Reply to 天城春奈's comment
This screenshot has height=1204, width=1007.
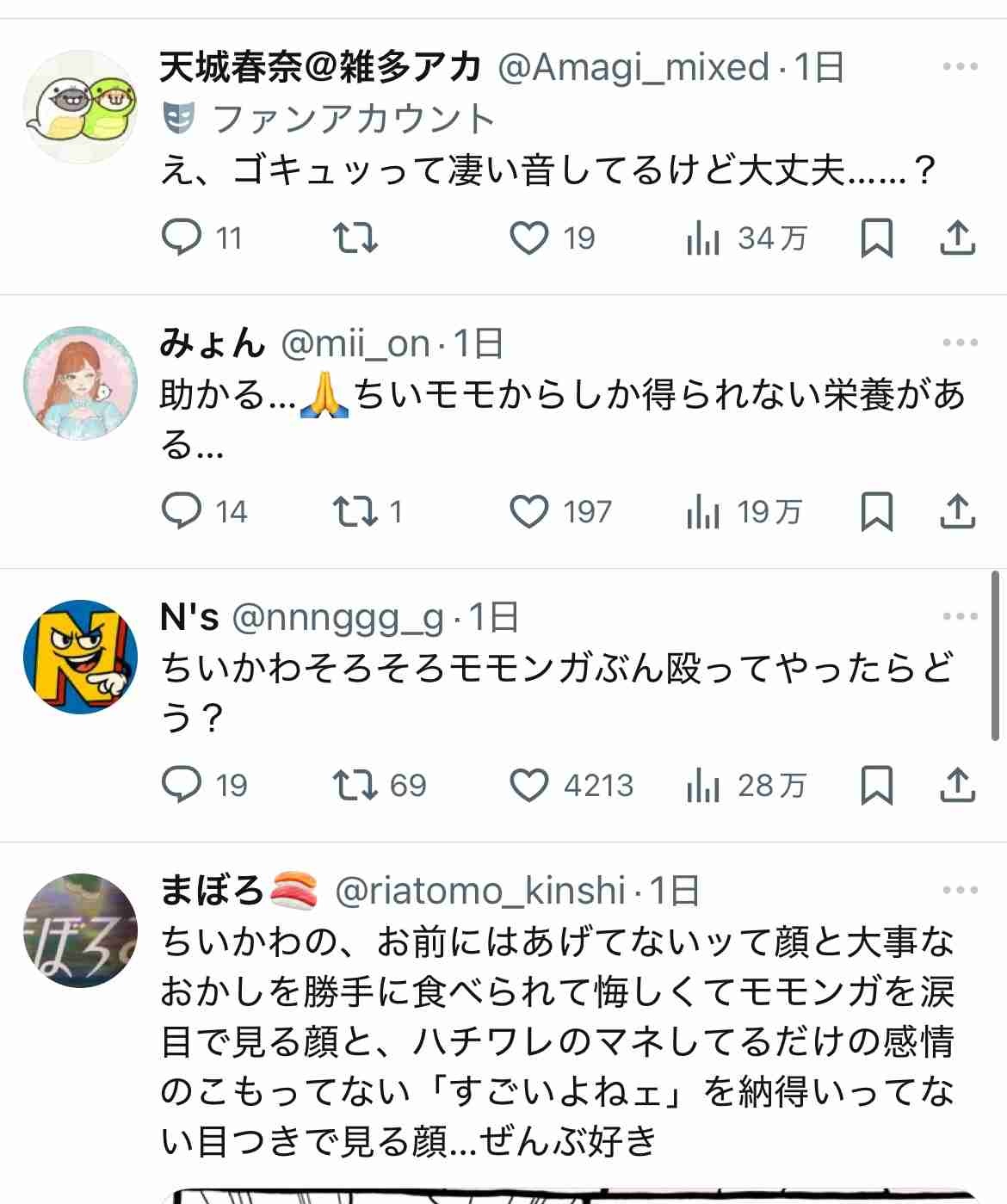[182, 238]
